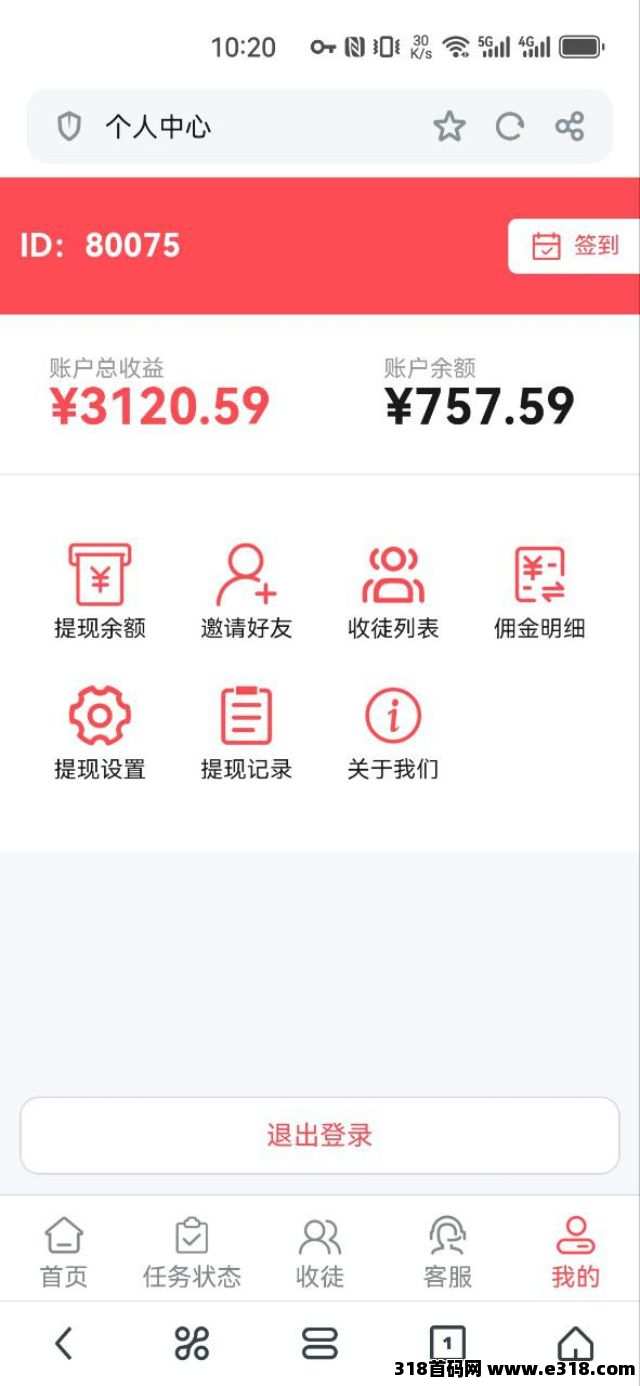Tap the 签到 check-in button
640x1386 pixels.
click(574, 246)
